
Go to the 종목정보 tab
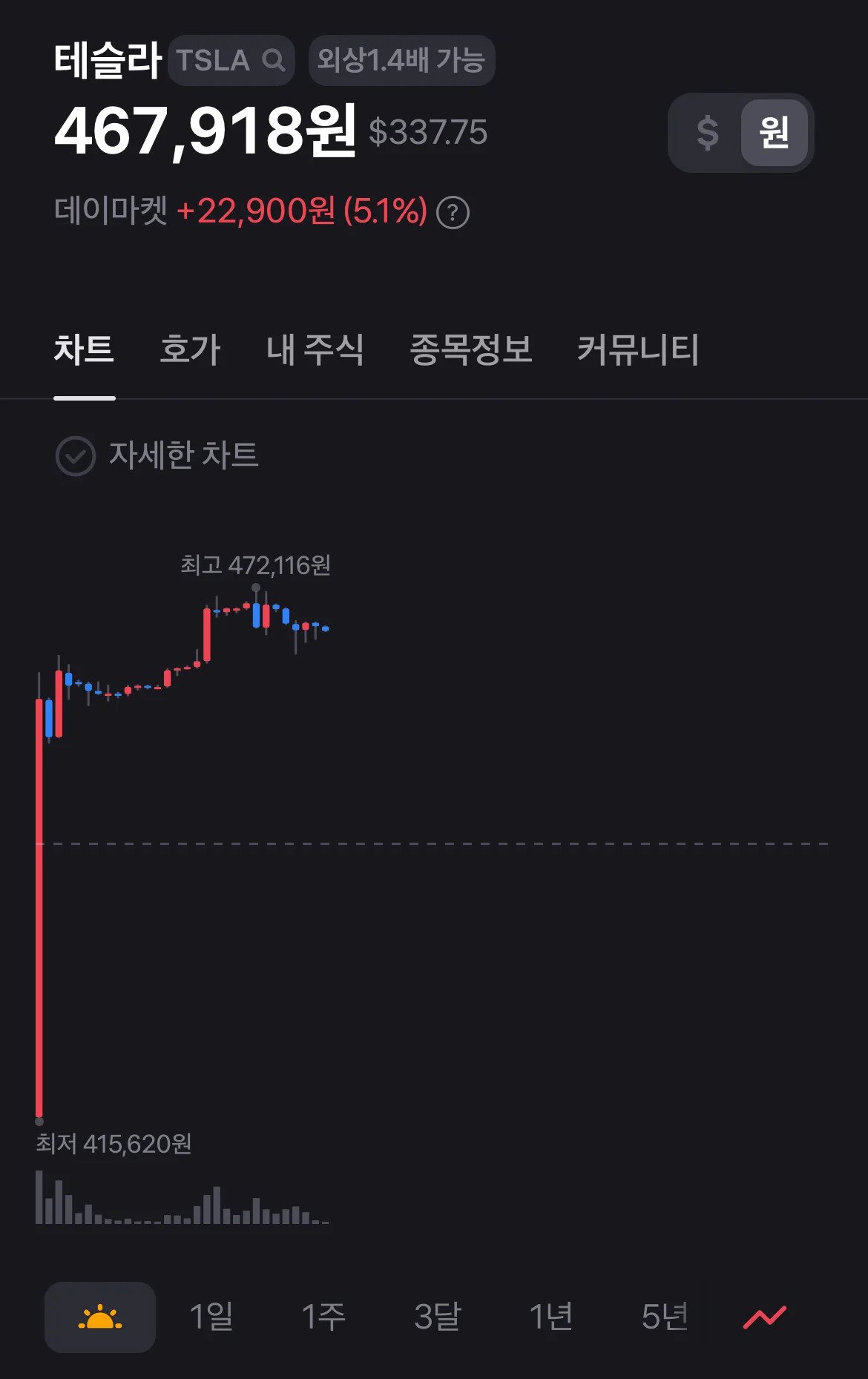(x=471, y=349)
